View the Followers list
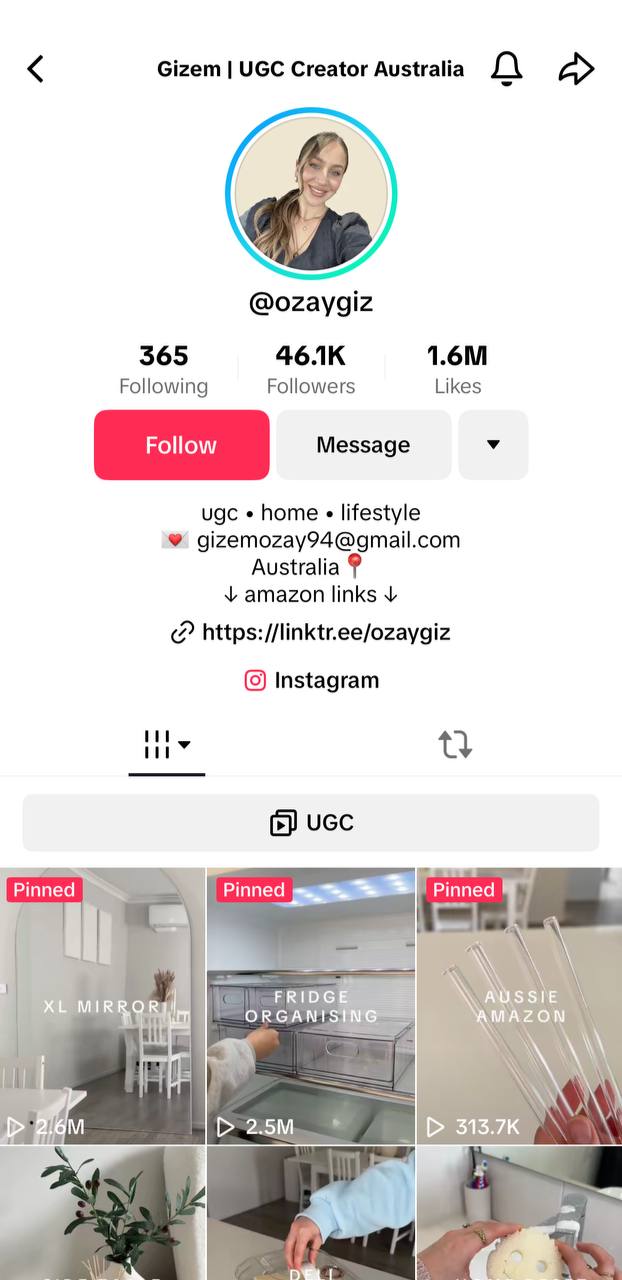The image size is (622, 1280). click(x=311, y=370)
